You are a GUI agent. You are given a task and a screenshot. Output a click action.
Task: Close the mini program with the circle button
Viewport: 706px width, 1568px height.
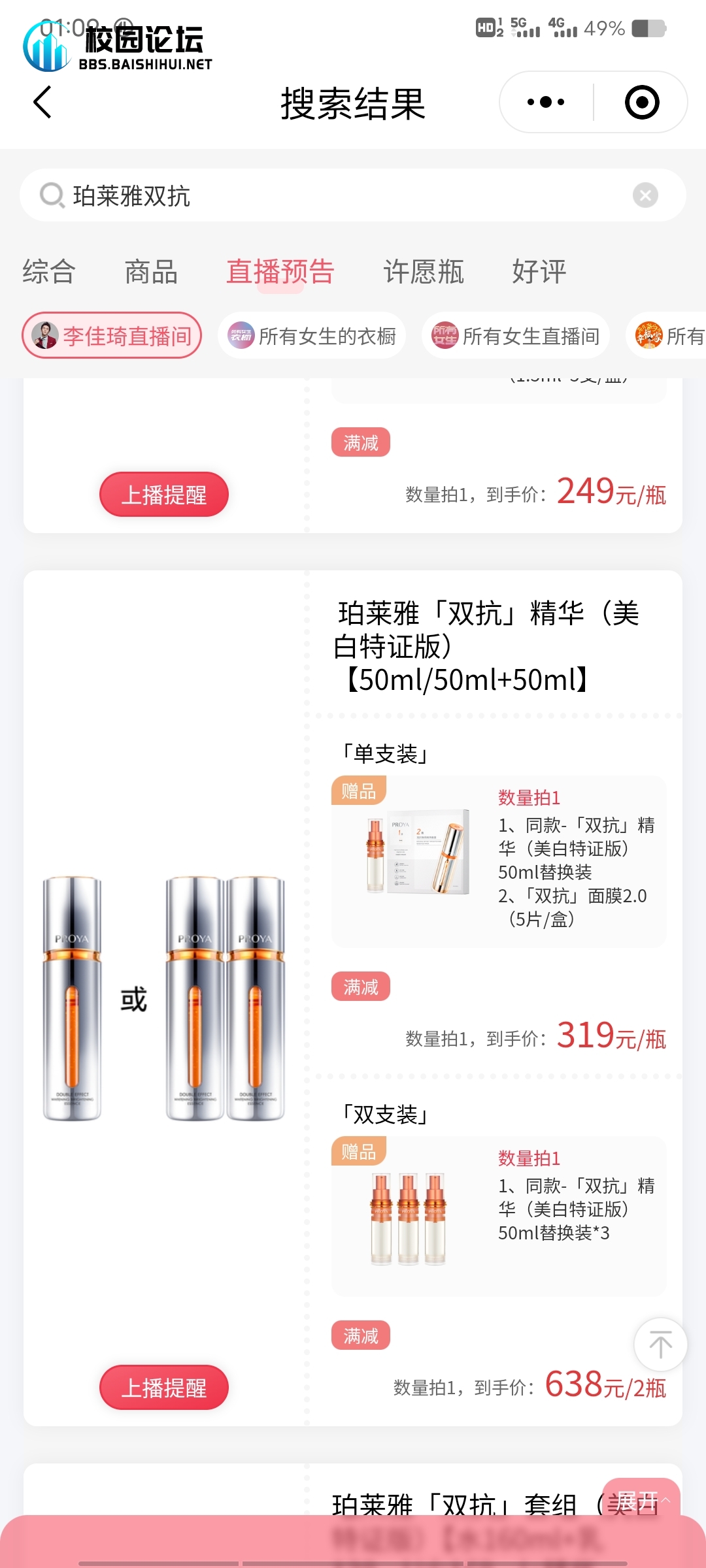(x=641, y=103)
